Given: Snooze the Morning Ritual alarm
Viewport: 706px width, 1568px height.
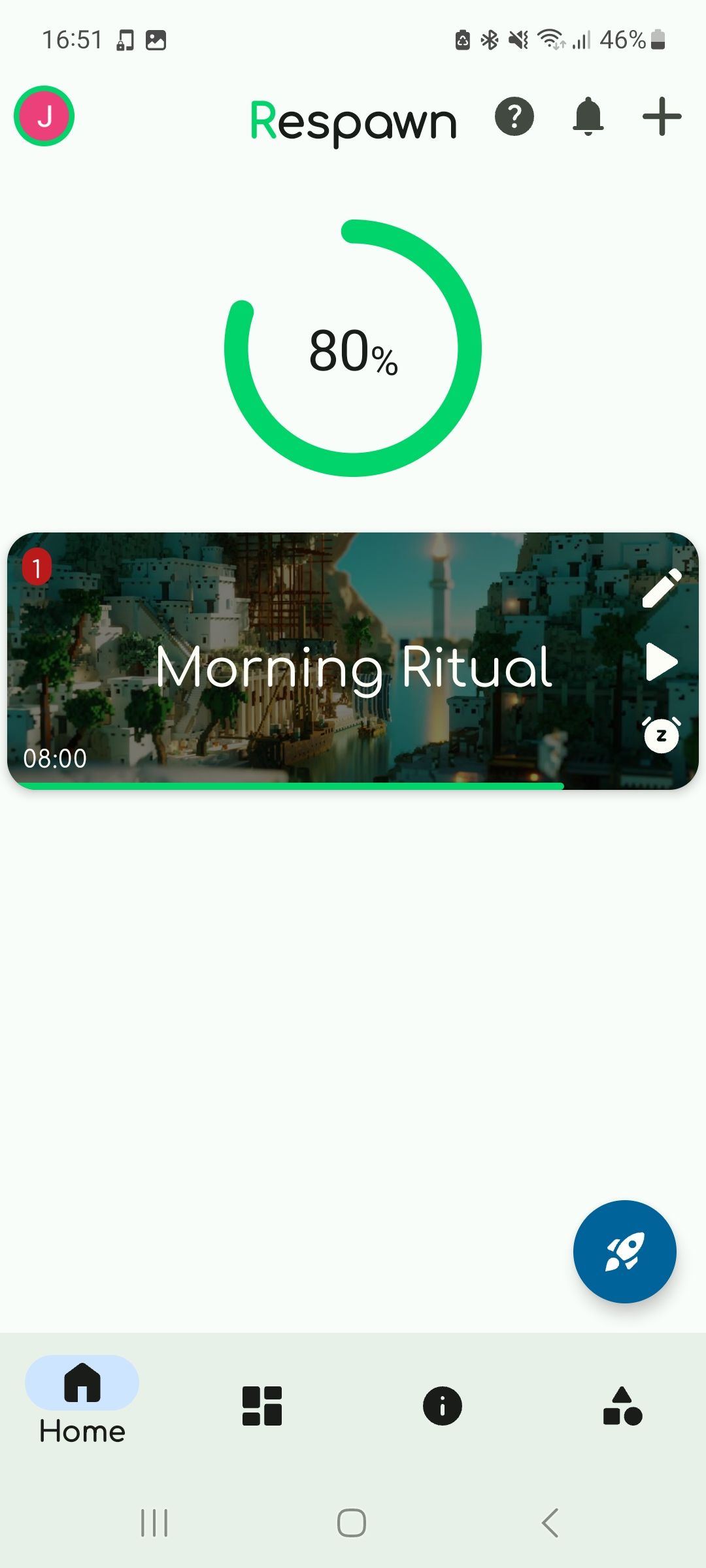Looking at the screenshot, I should point(662,735).
